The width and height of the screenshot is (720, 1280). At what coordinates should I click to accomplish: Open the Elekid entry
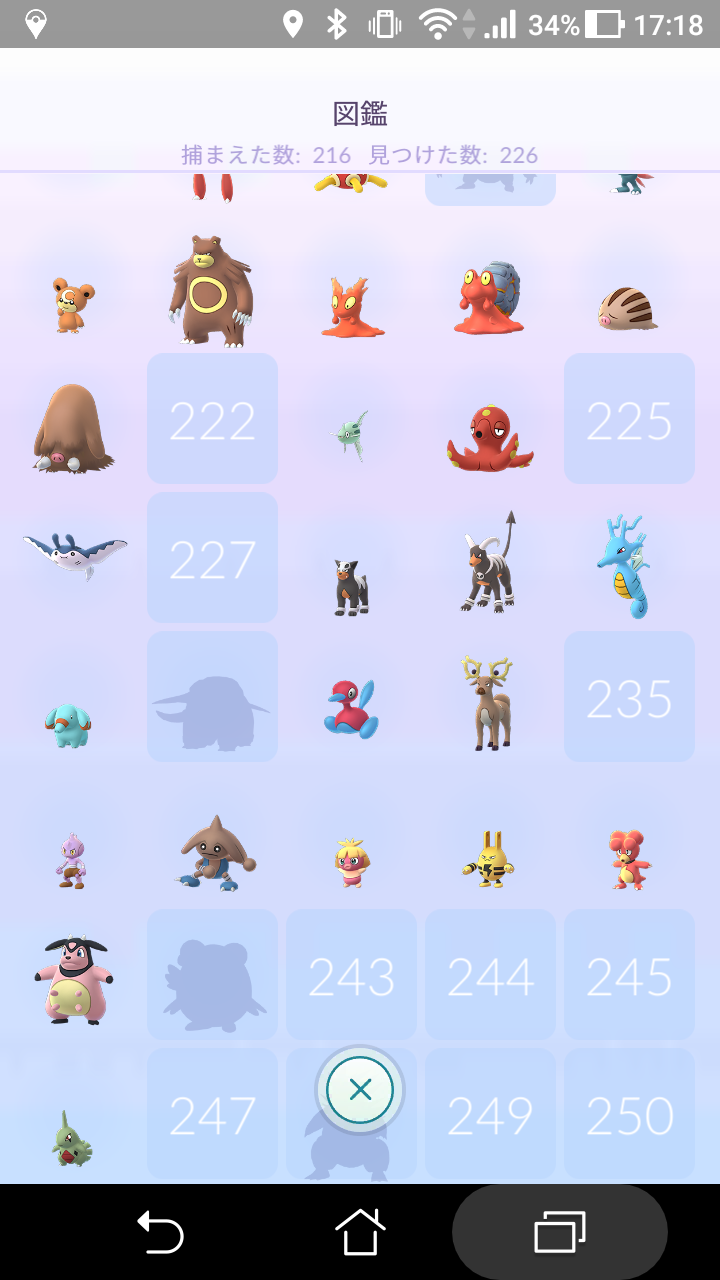point(489,858)
